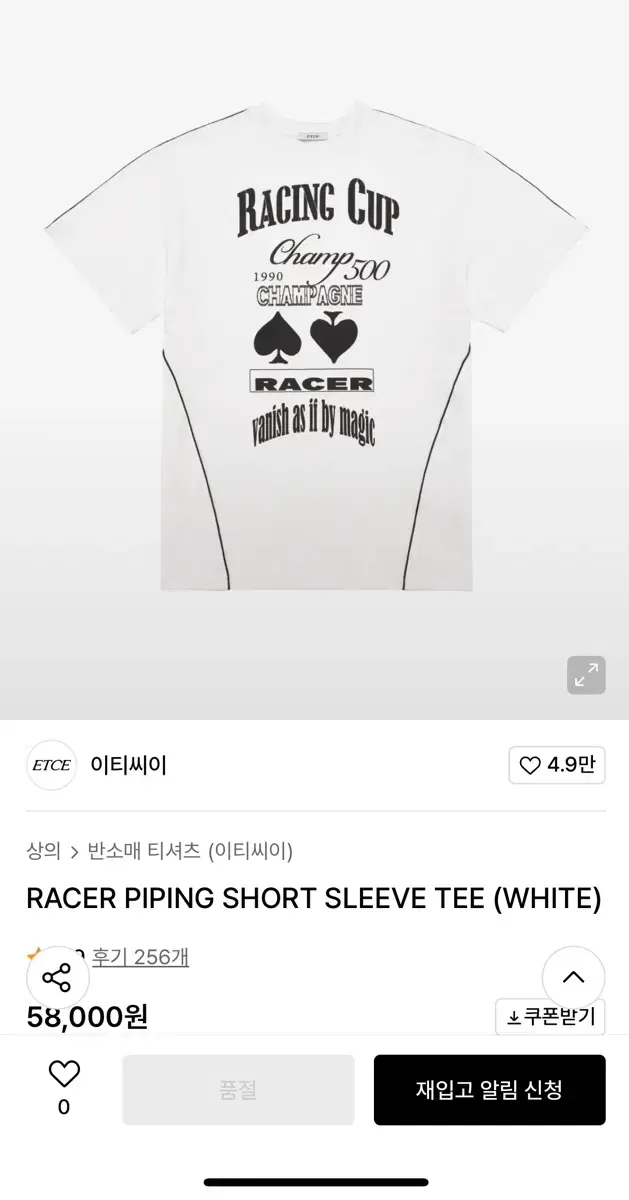Share this product

click(x=57, y=977)
